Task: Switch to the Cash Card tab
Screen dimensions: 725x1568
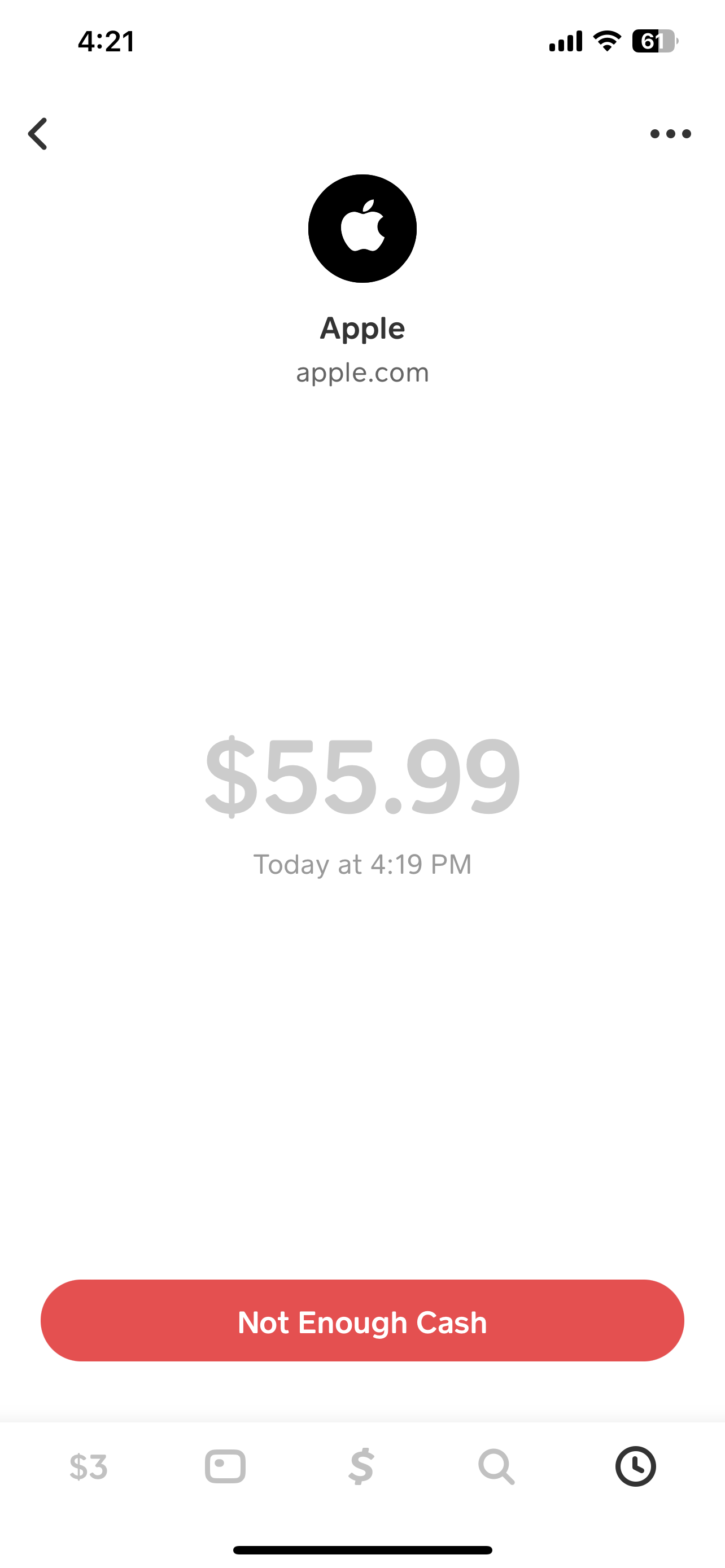Action: pyautogui.click(x=225, y=1466)
